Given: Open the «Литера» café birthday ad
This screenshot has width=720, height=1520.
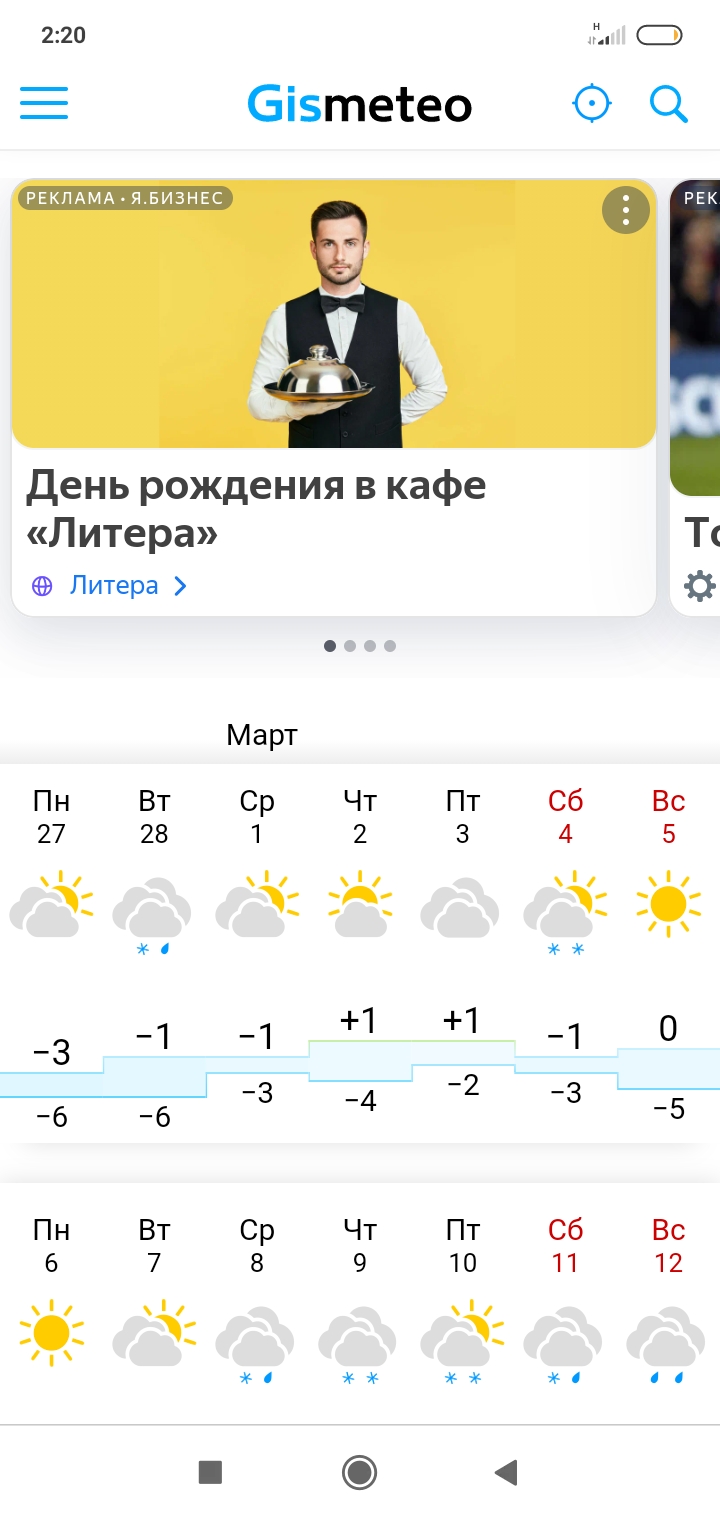Looking at the screenshot, I should (256, 509).
